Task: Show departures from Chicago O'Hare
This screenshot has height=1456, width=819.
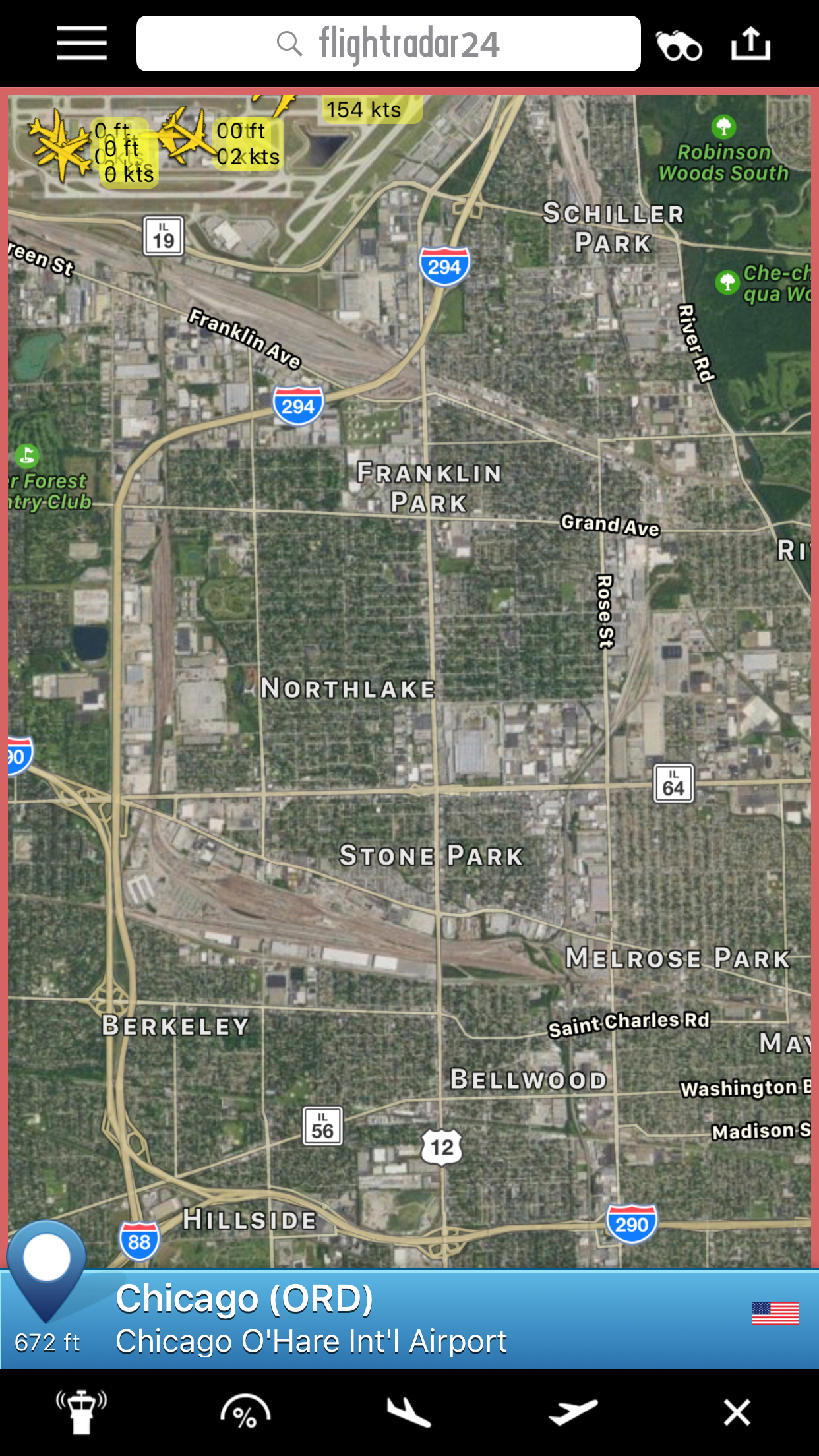Action: tap(573, 1412)
